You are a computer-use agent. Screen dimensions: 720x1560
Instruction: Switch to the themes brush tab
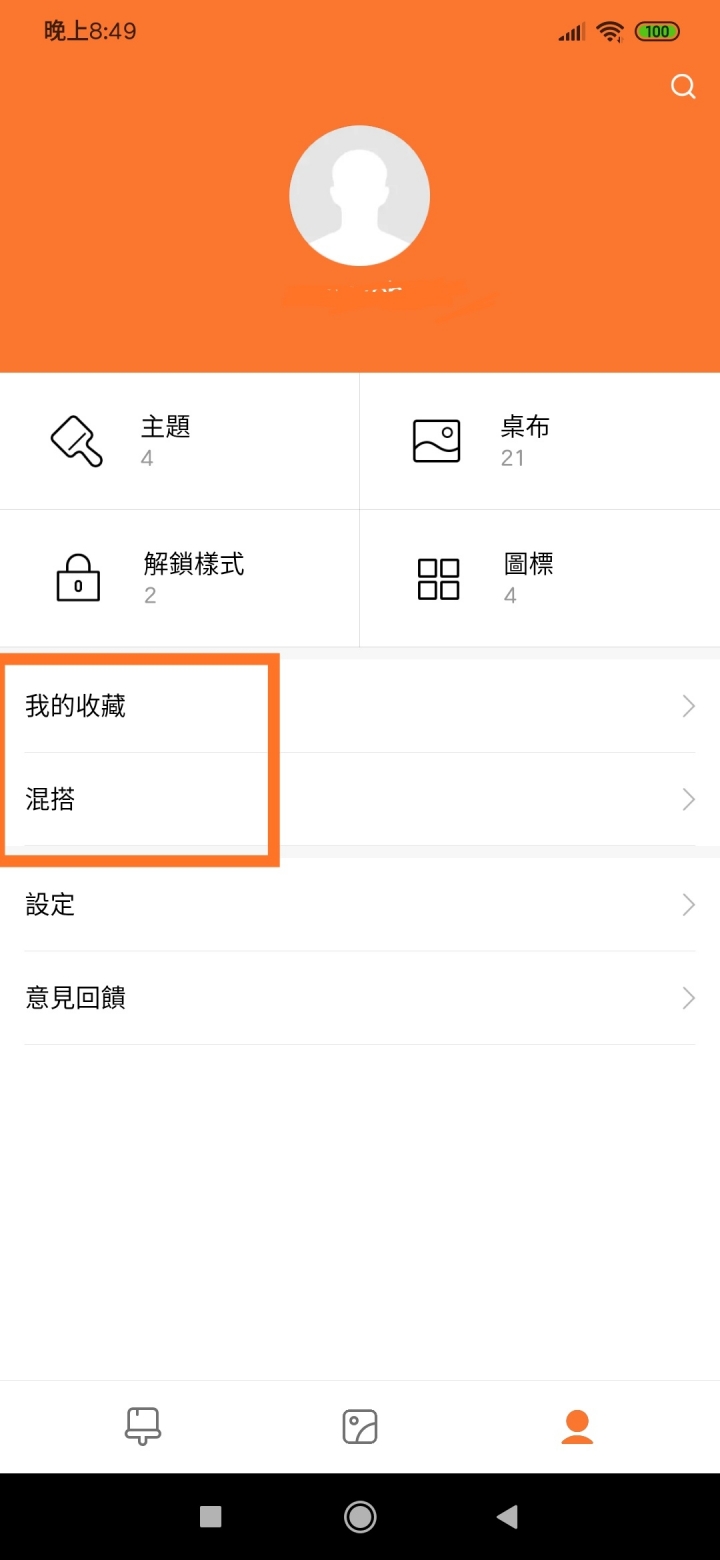143,1426
